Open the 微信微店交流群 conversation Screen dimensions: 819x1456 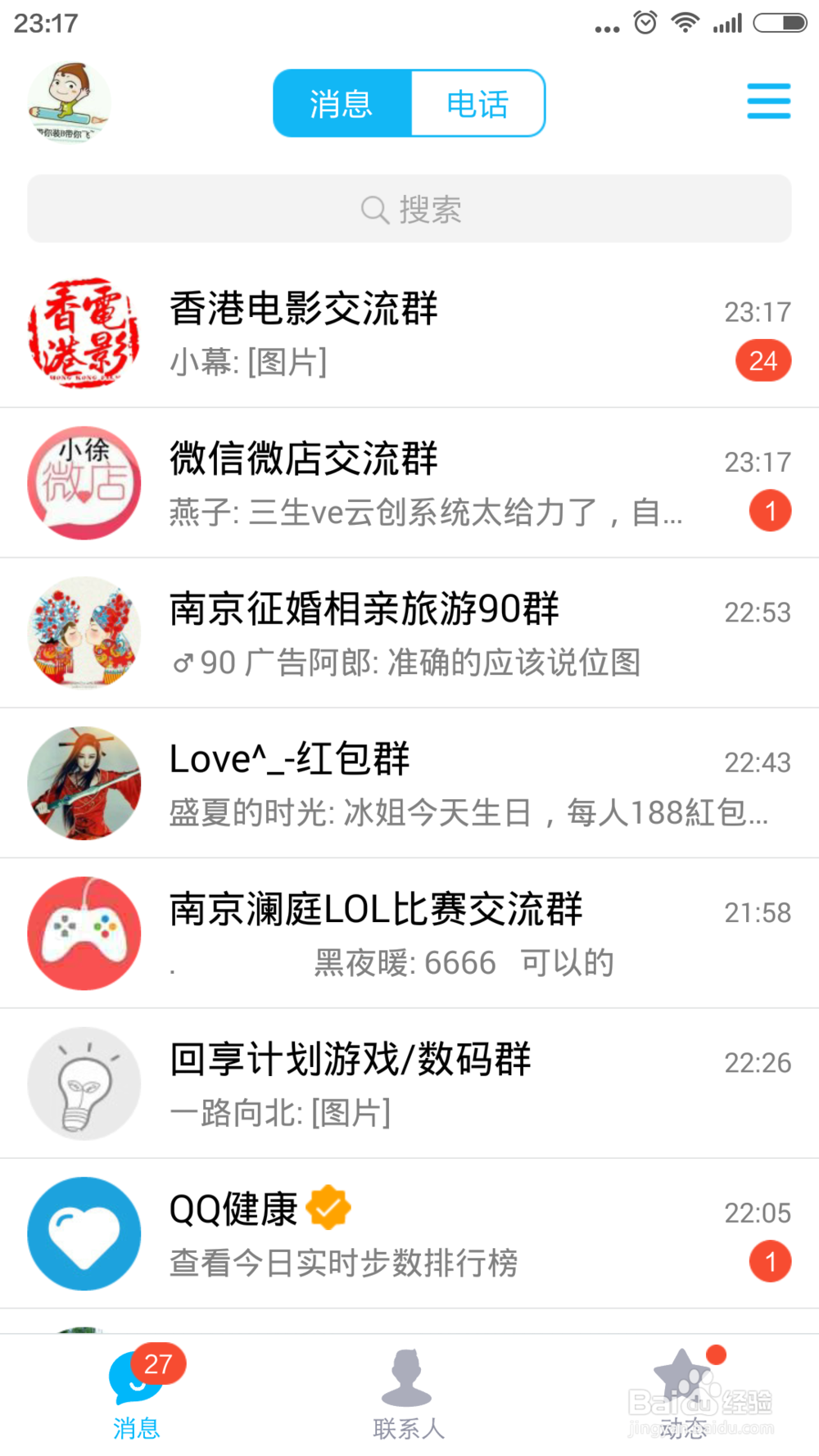409,483
